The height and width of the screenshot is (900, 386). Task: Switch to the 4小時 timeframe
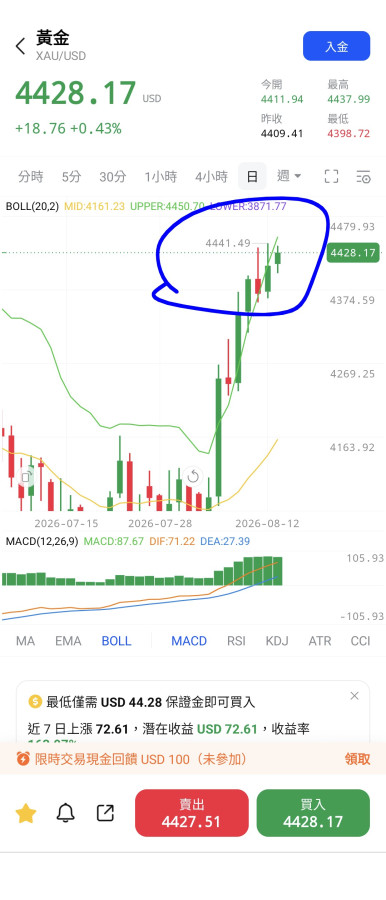tap(211, 176)
